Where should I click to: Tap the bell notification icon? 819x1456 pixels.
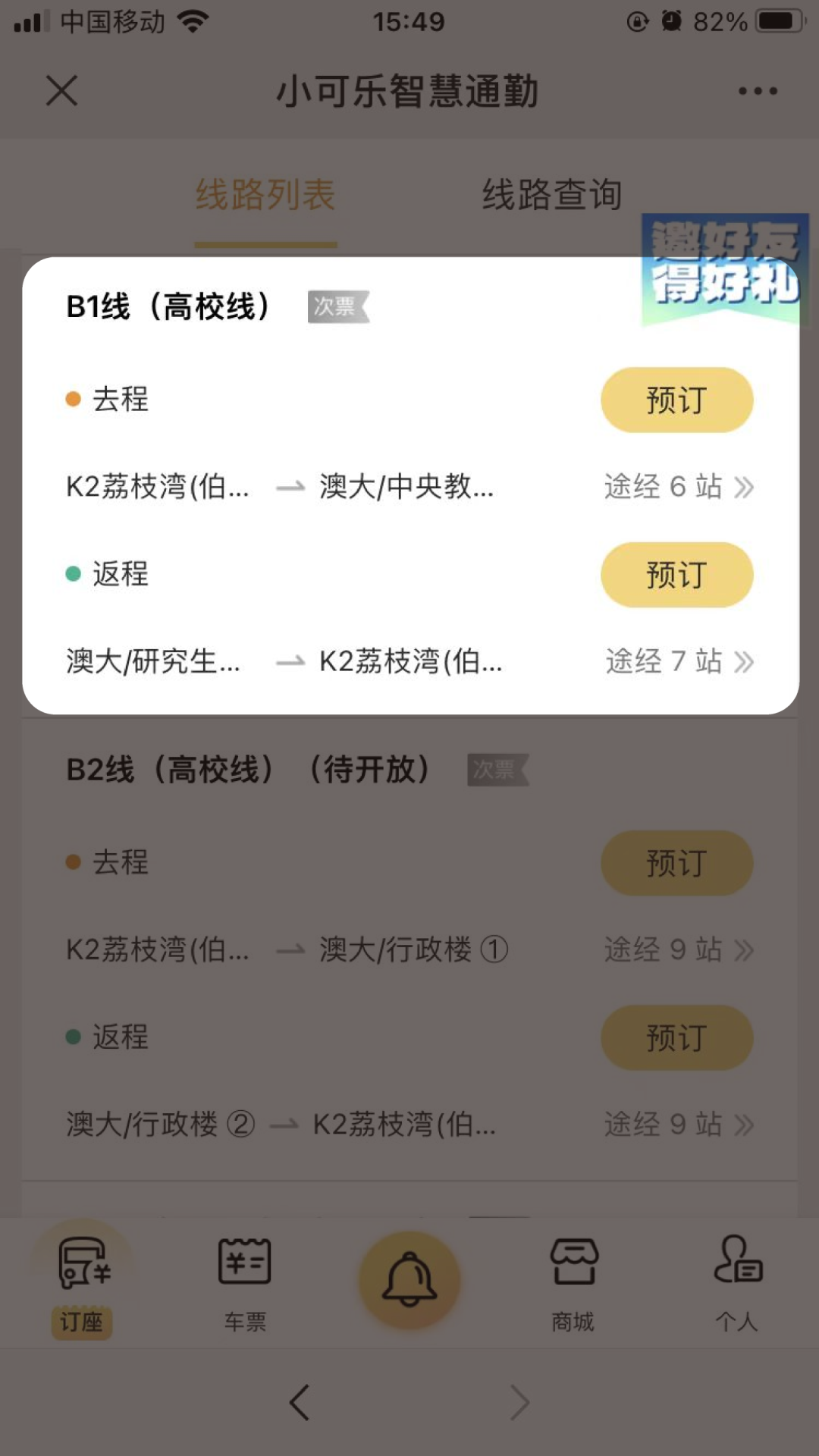(409, 1278)
